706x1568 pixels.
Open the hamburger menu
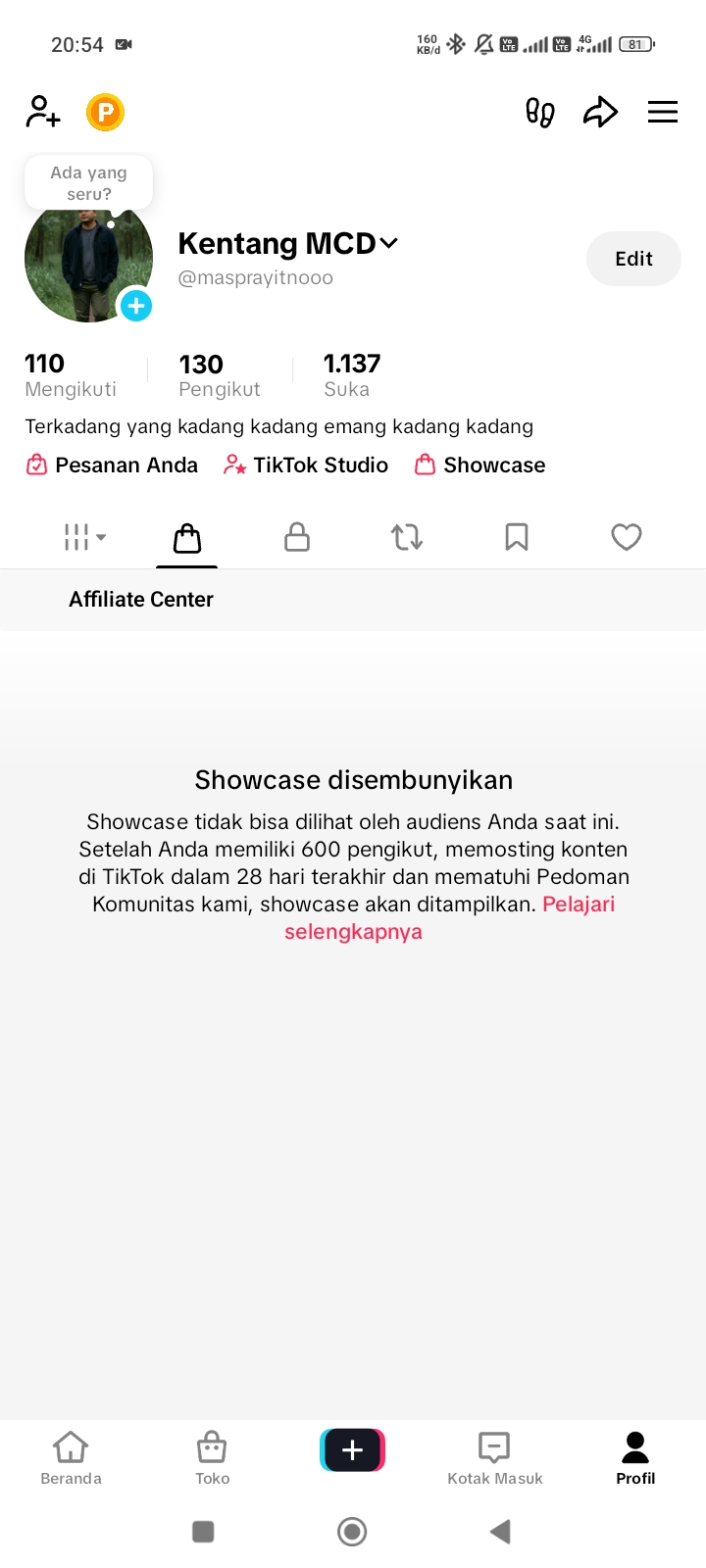[663, 112]
